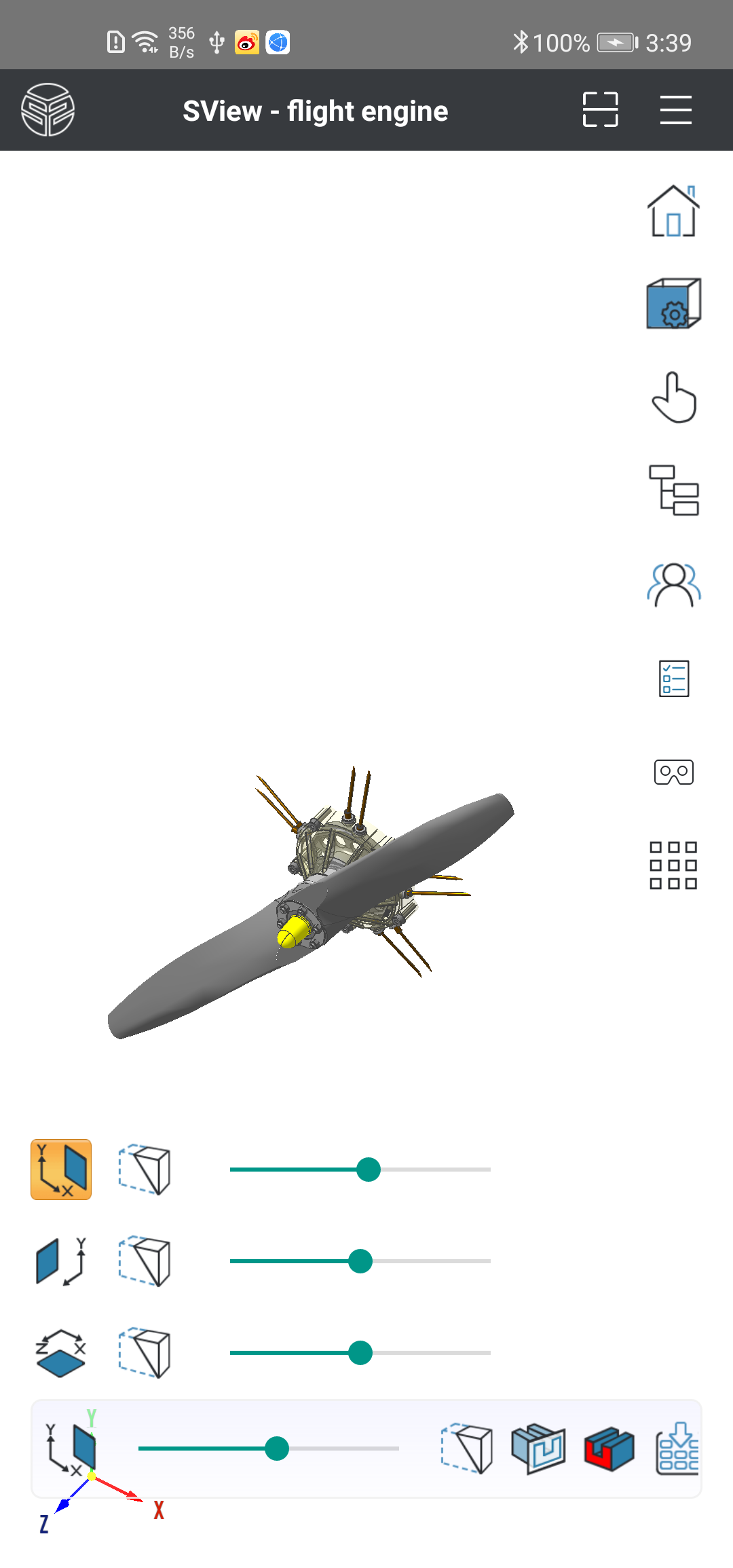Open the users collaboration icon

pyautogui.click(x=673, y=584)
